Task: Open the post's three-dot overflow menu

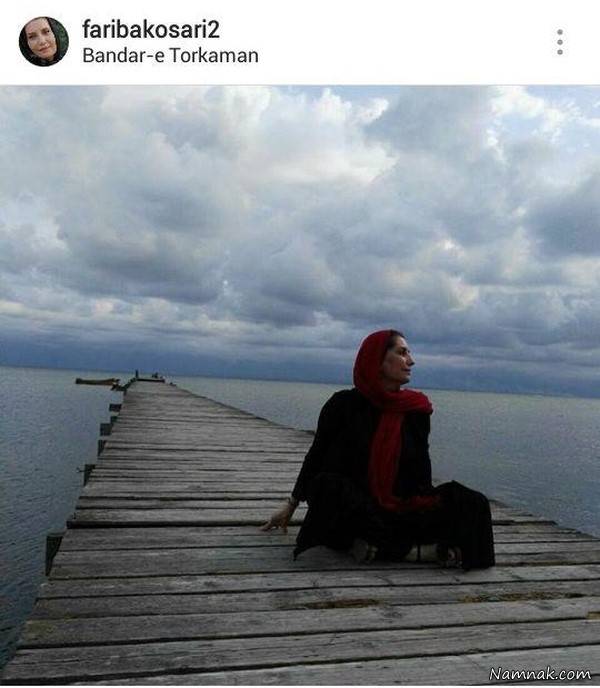Action: (x=559, y=42)
